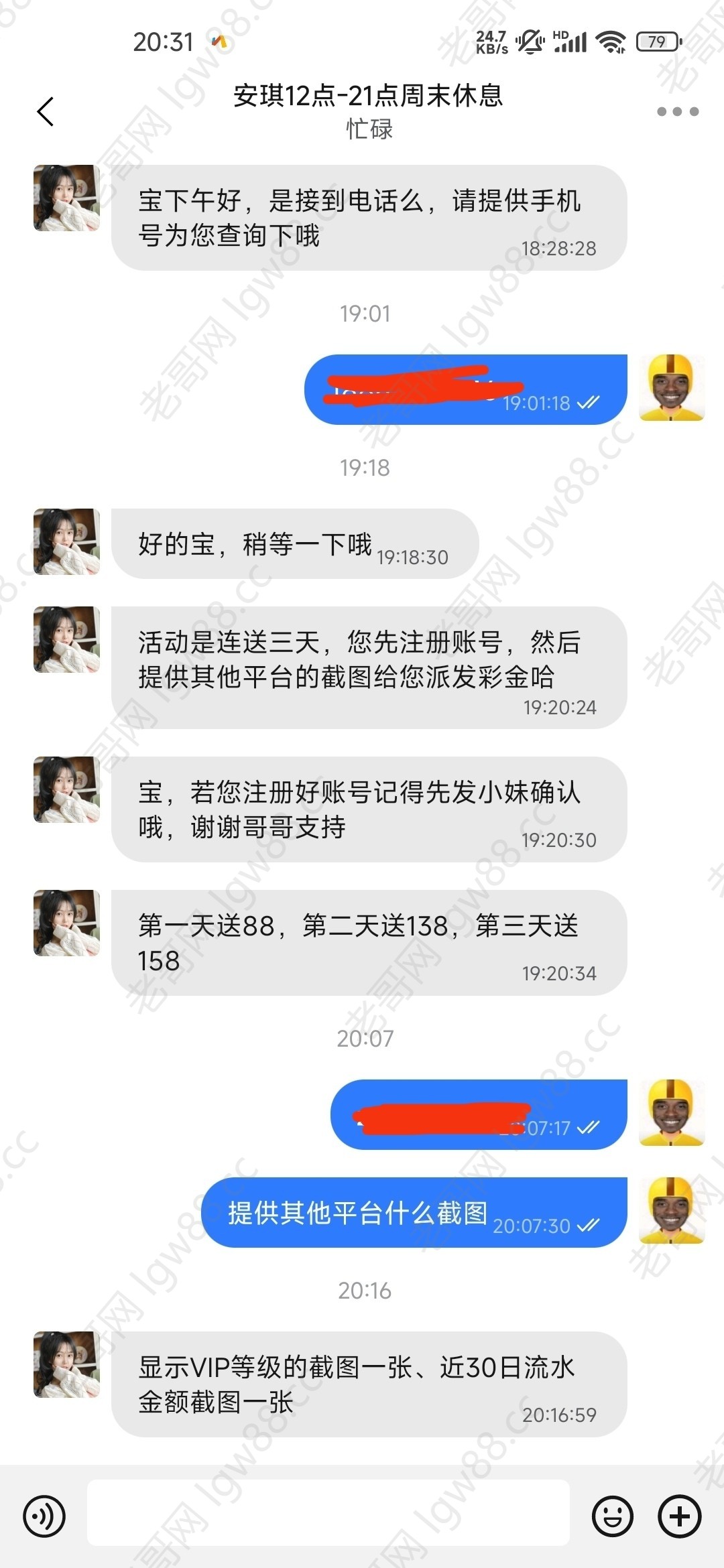
Task: Open the three-dot overflow menu
Action: tap(677, 111)
